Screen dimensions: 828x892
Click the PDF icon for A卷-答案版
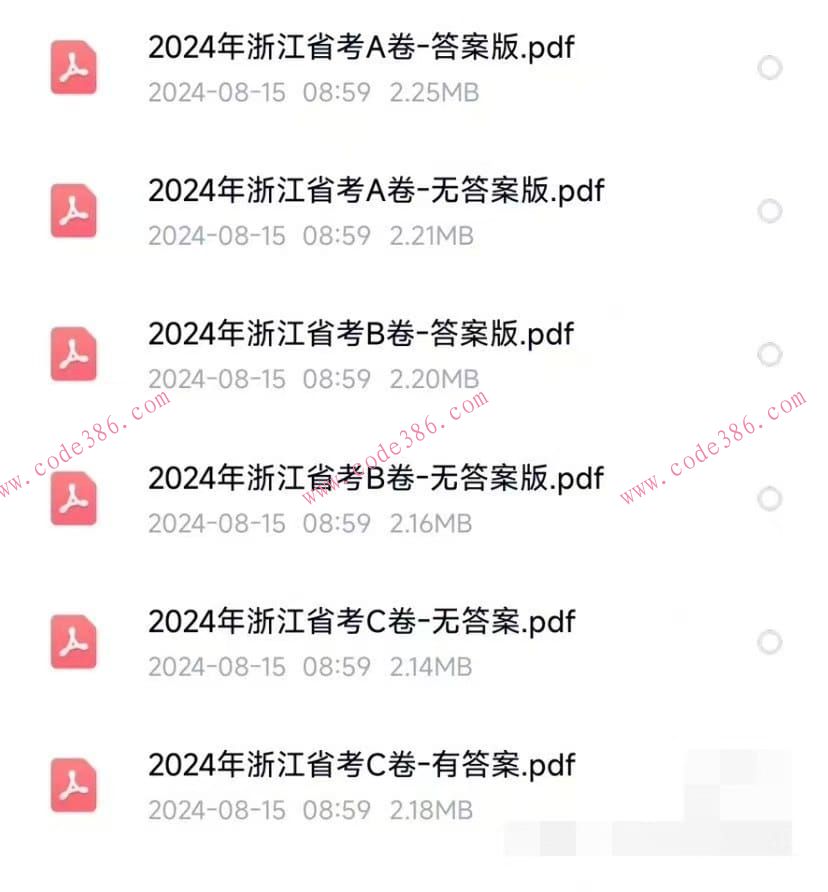tap(74, 68)
